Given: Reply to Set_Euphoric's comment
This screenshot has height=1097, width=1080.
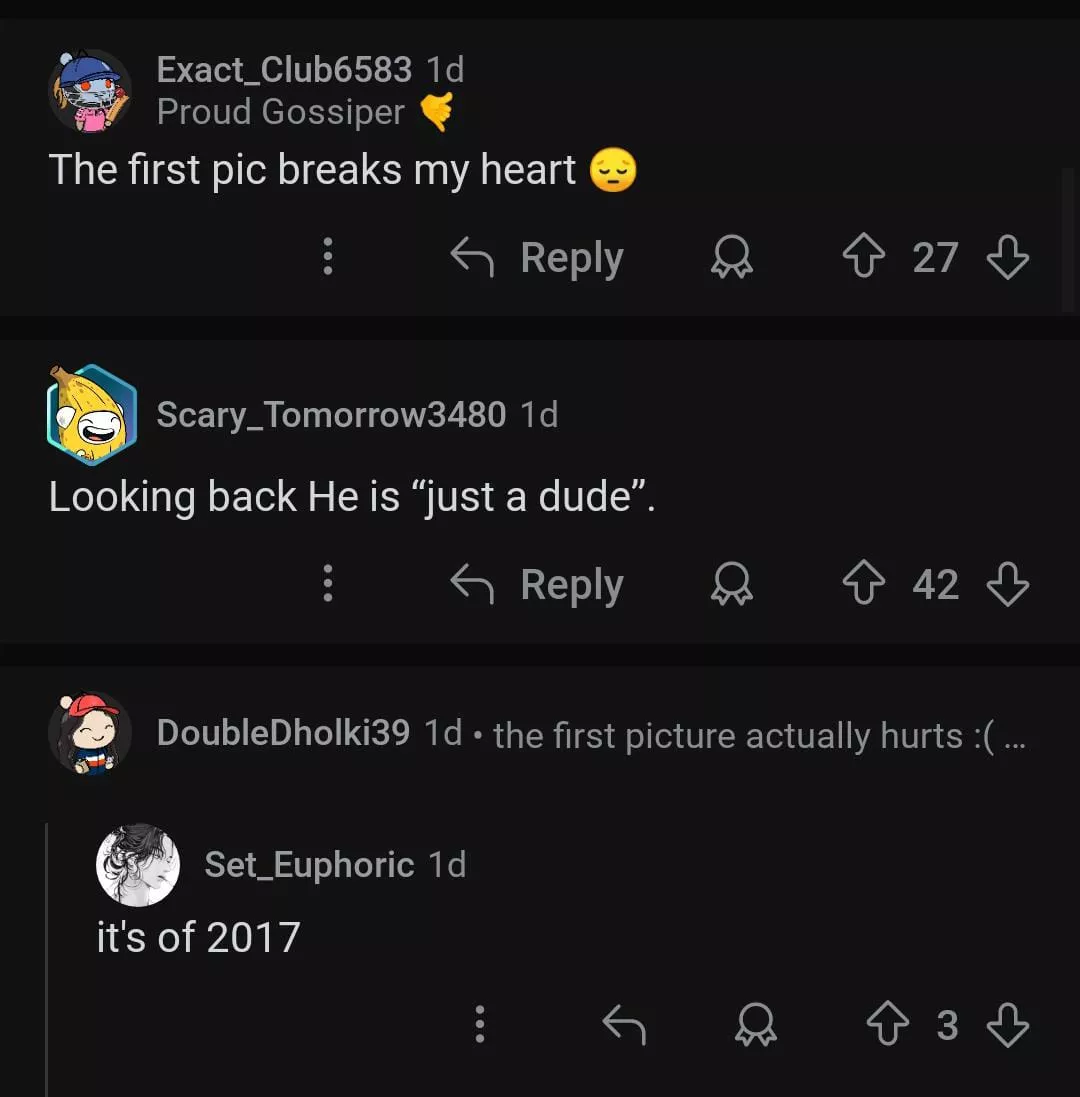Looking at the screenshot, I should 624,1025.
